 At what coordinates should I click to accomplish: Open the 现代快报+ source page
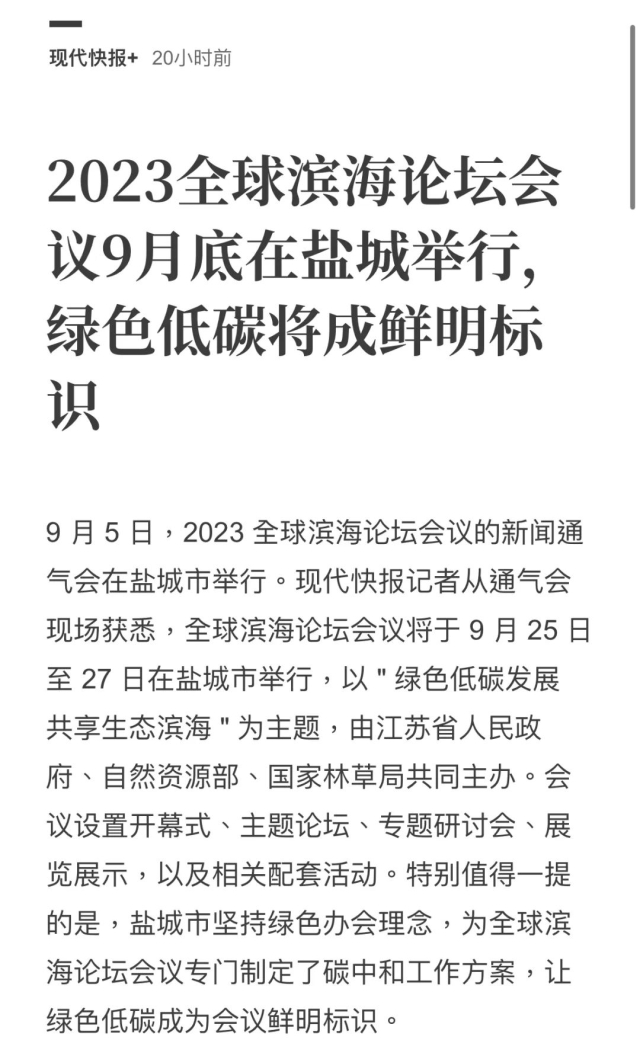tap(93, 59)
